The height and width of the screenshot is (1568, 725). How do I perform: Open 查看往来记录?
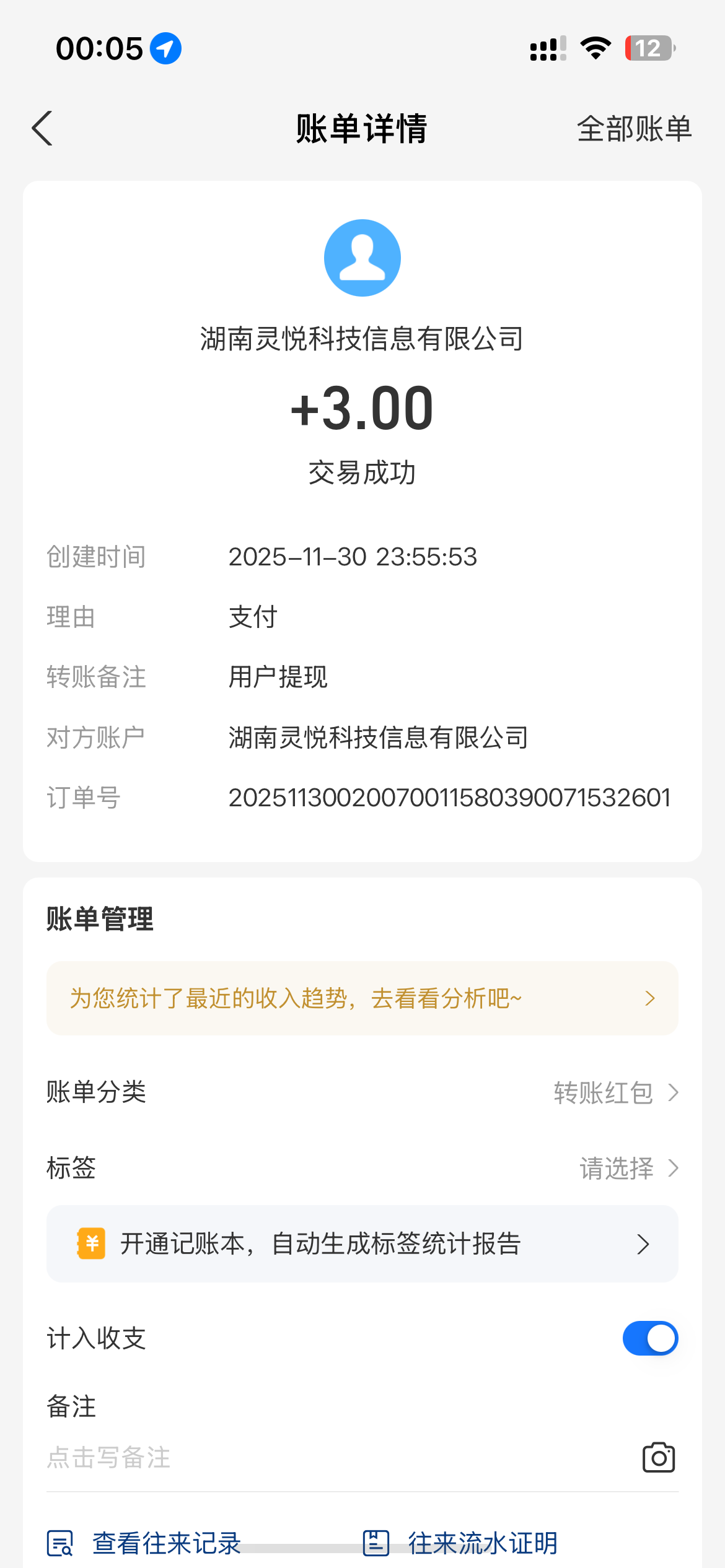(146, 1542)
